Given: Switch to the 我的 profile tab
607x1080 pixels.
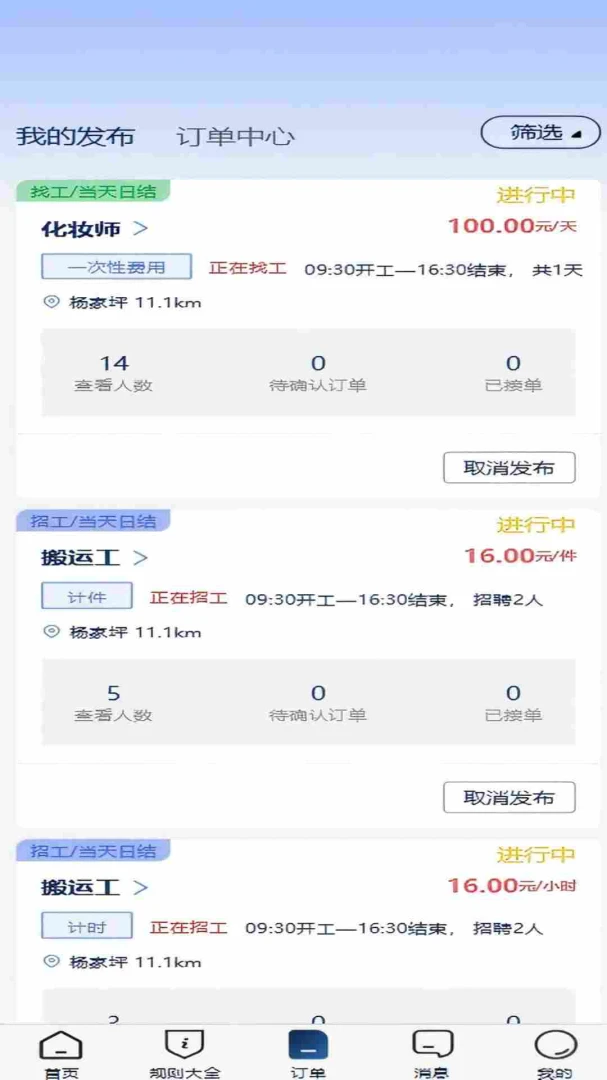Looking at the screenshot, I should tap(555, 1054).
